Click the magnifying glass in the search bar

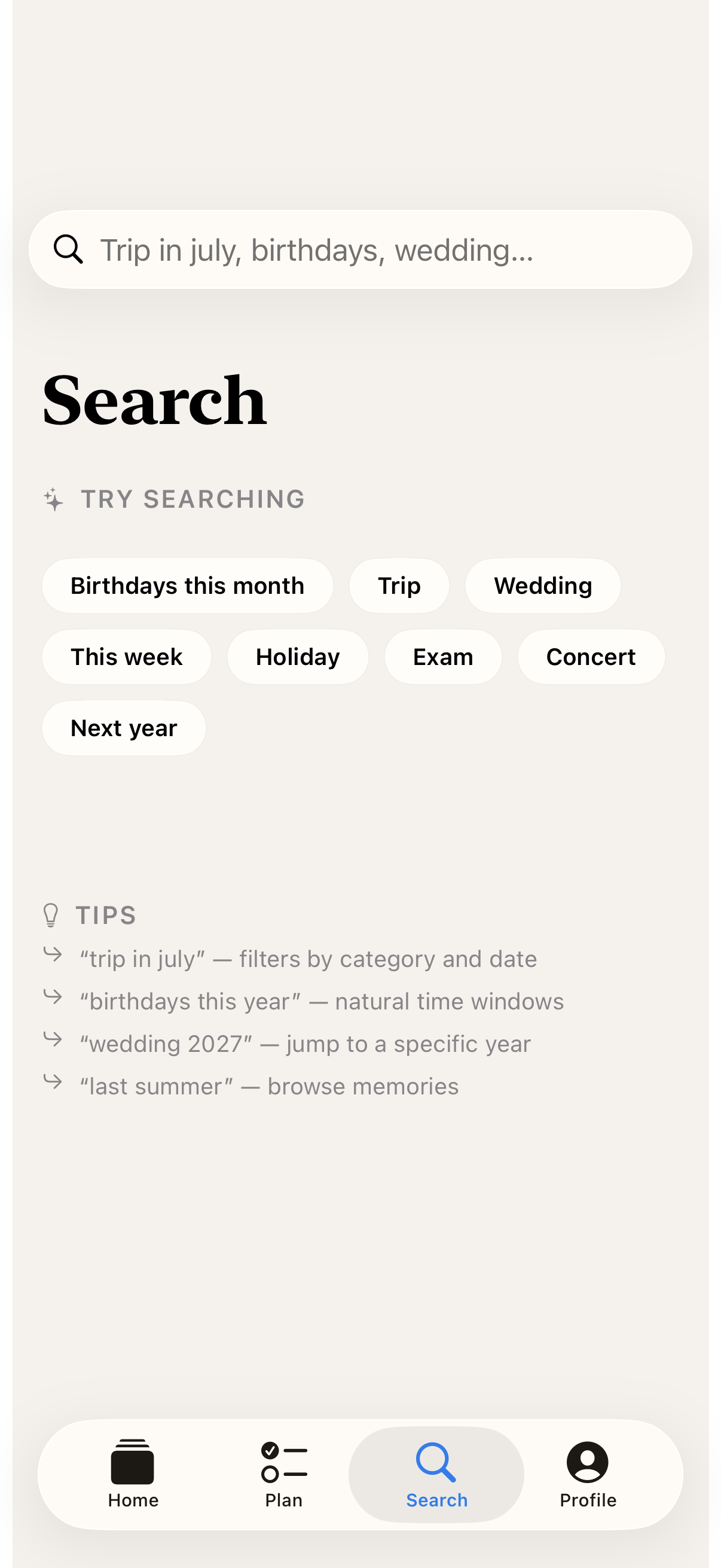pyautogui.click(x=69, y=248)
